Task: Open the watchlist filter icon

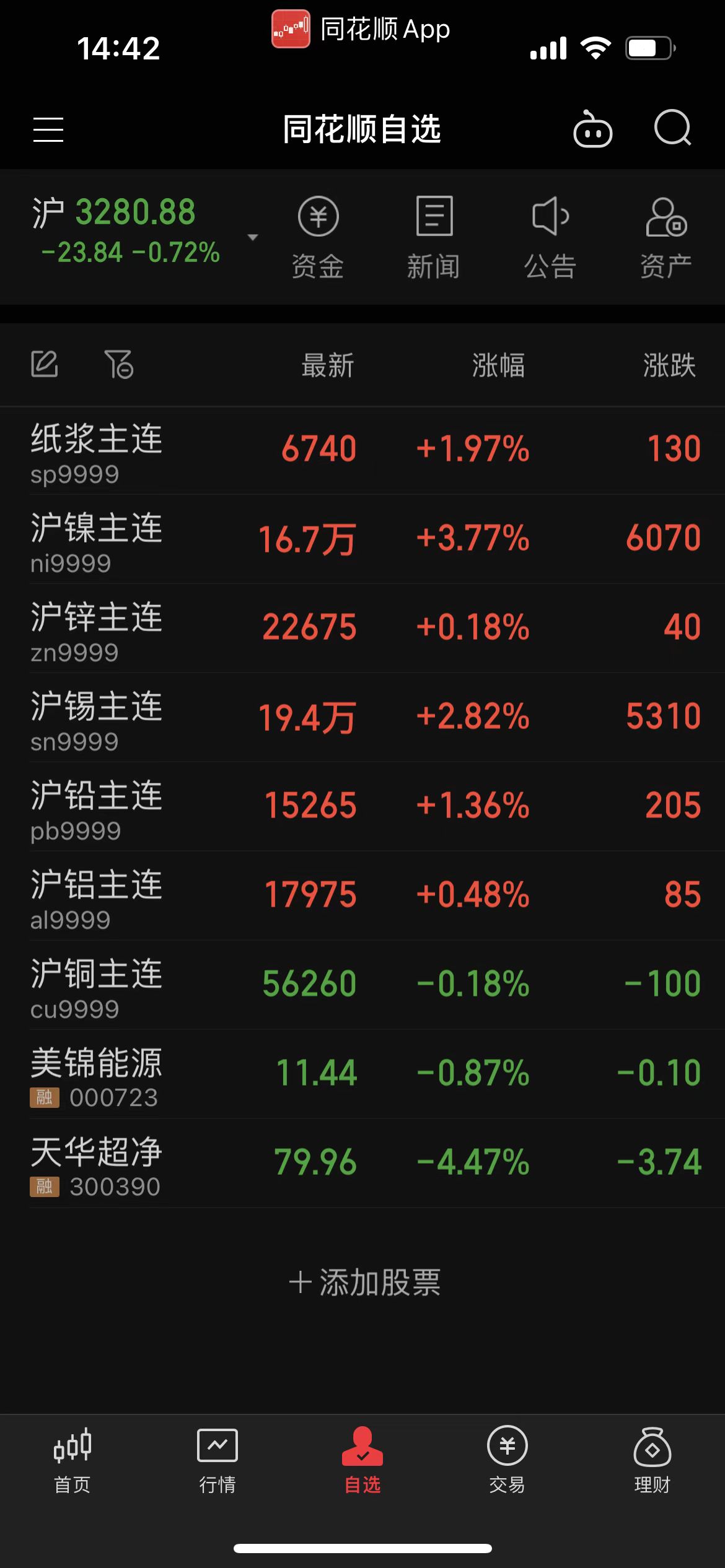Action: point(119,364)
